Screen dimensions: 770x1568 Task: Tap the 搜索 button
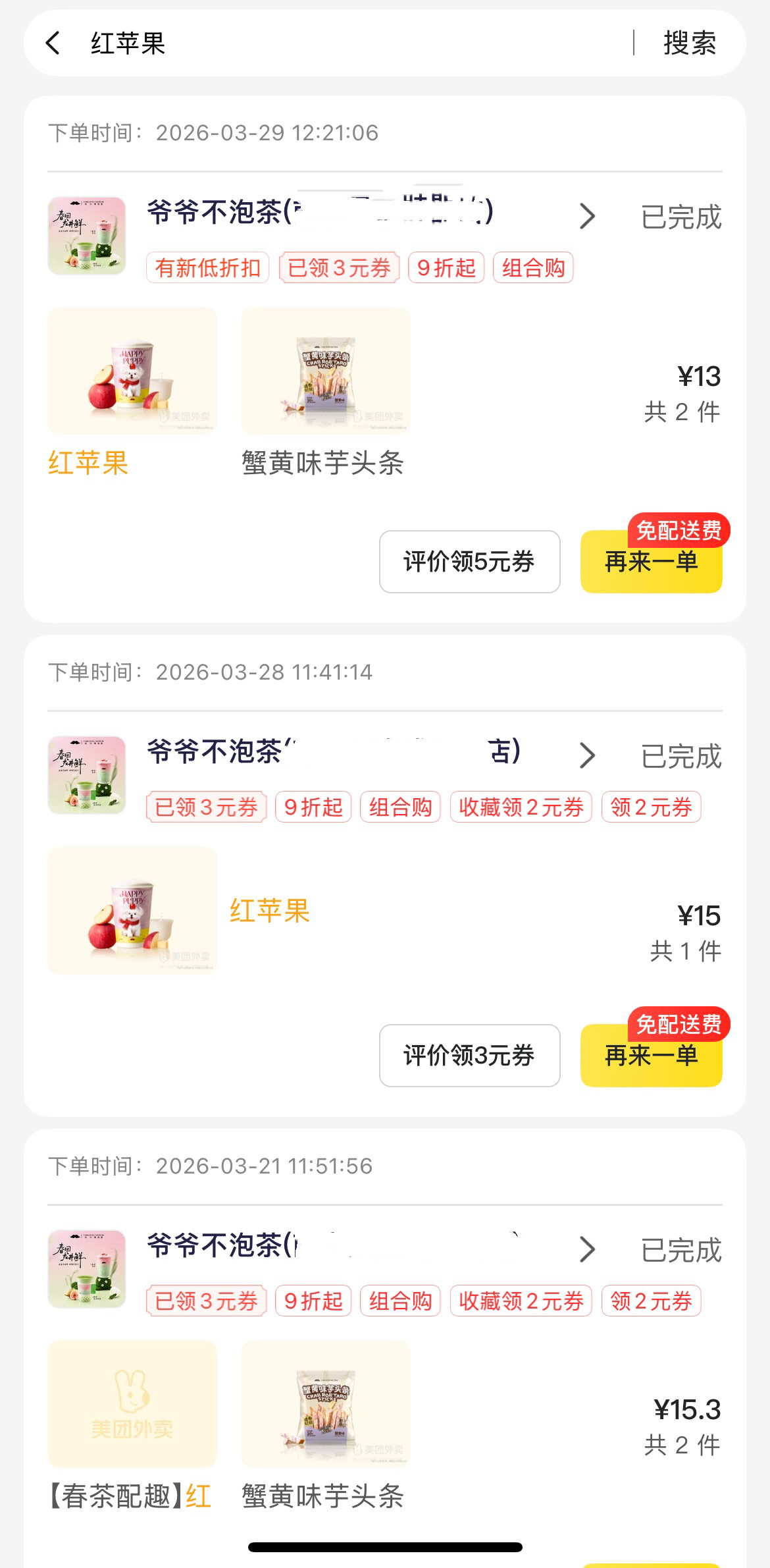tap(689, 43)
